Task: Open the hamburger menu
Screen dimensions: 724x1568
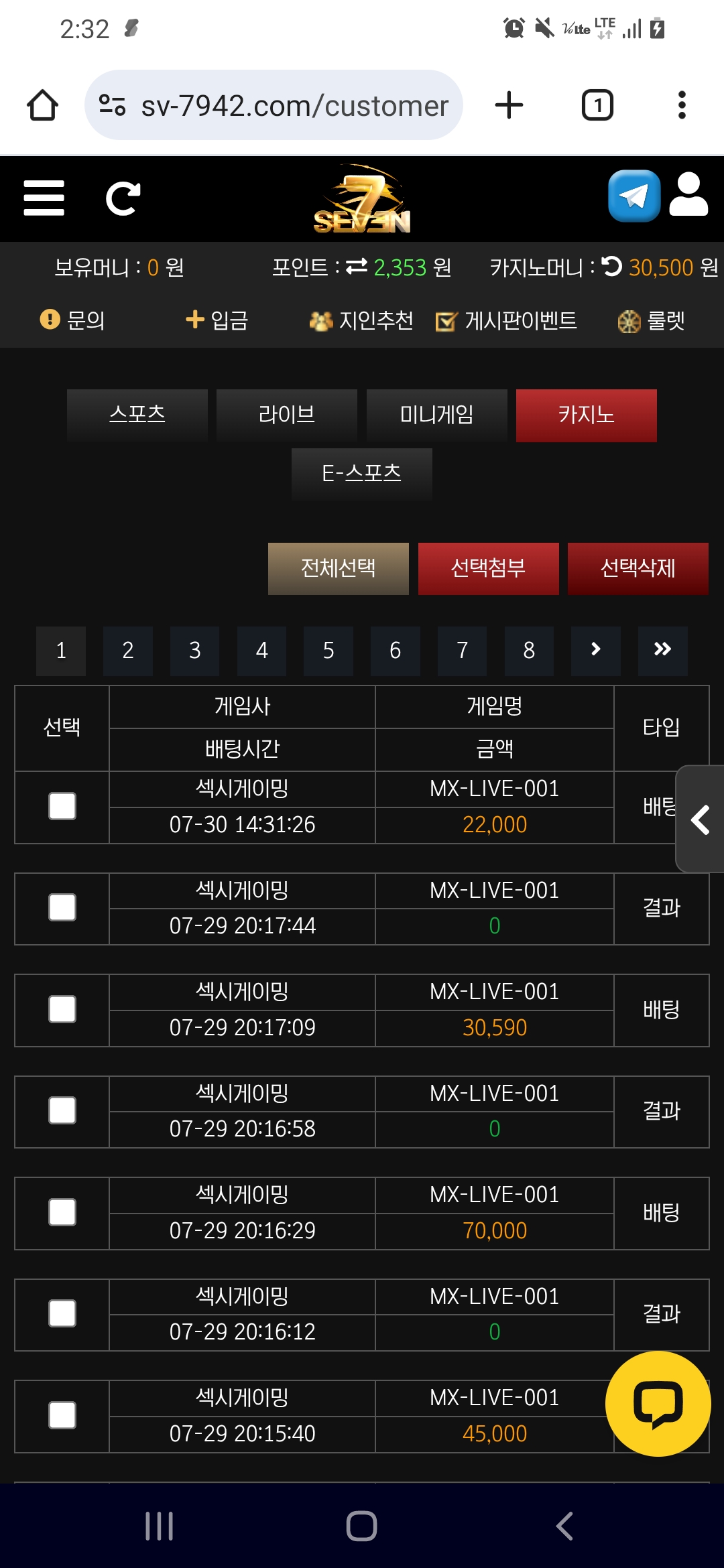Action: pos(44,198)
